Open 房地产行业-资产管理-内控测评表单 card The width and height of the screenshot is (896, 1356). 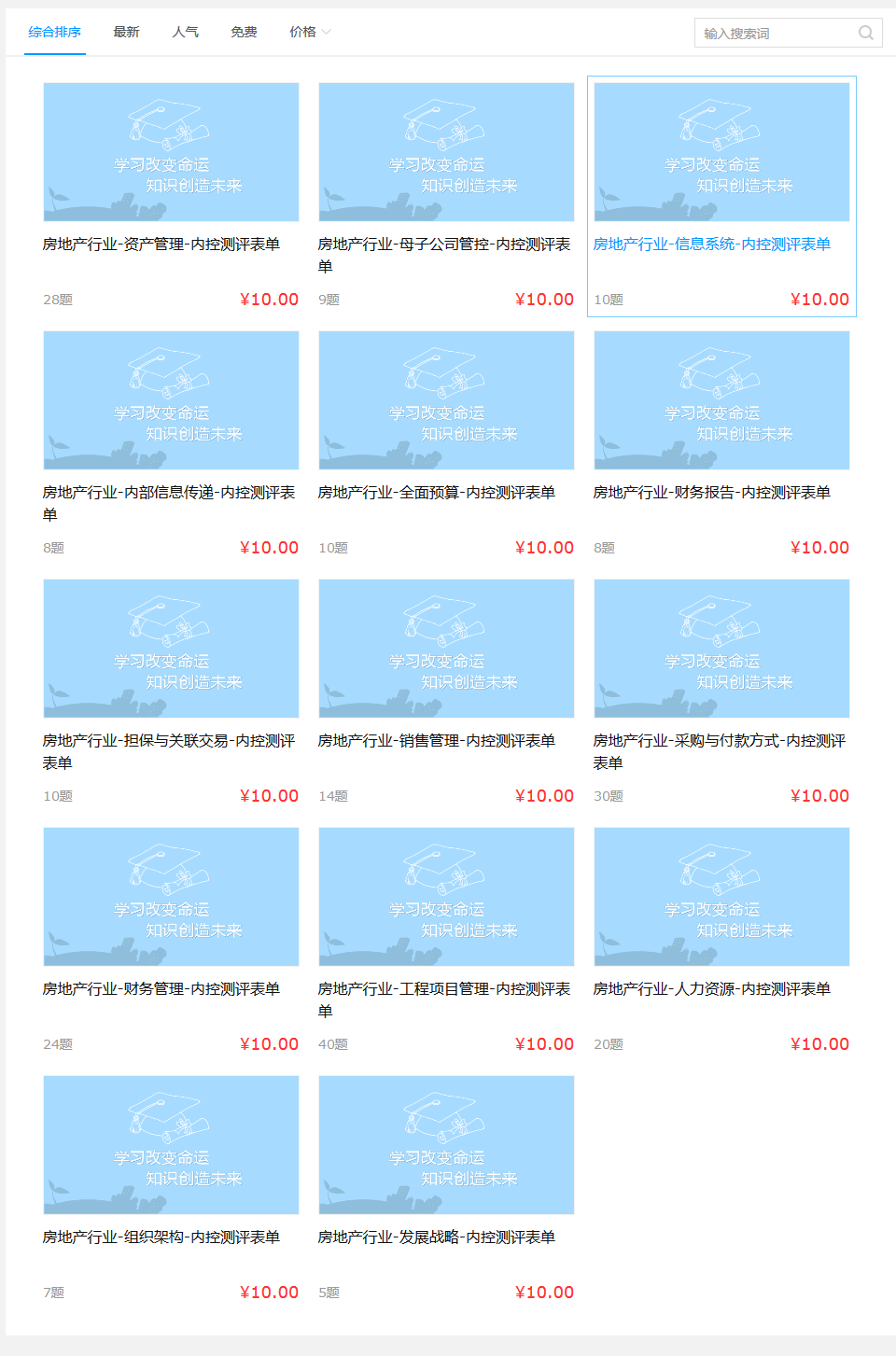click(171, 152)
